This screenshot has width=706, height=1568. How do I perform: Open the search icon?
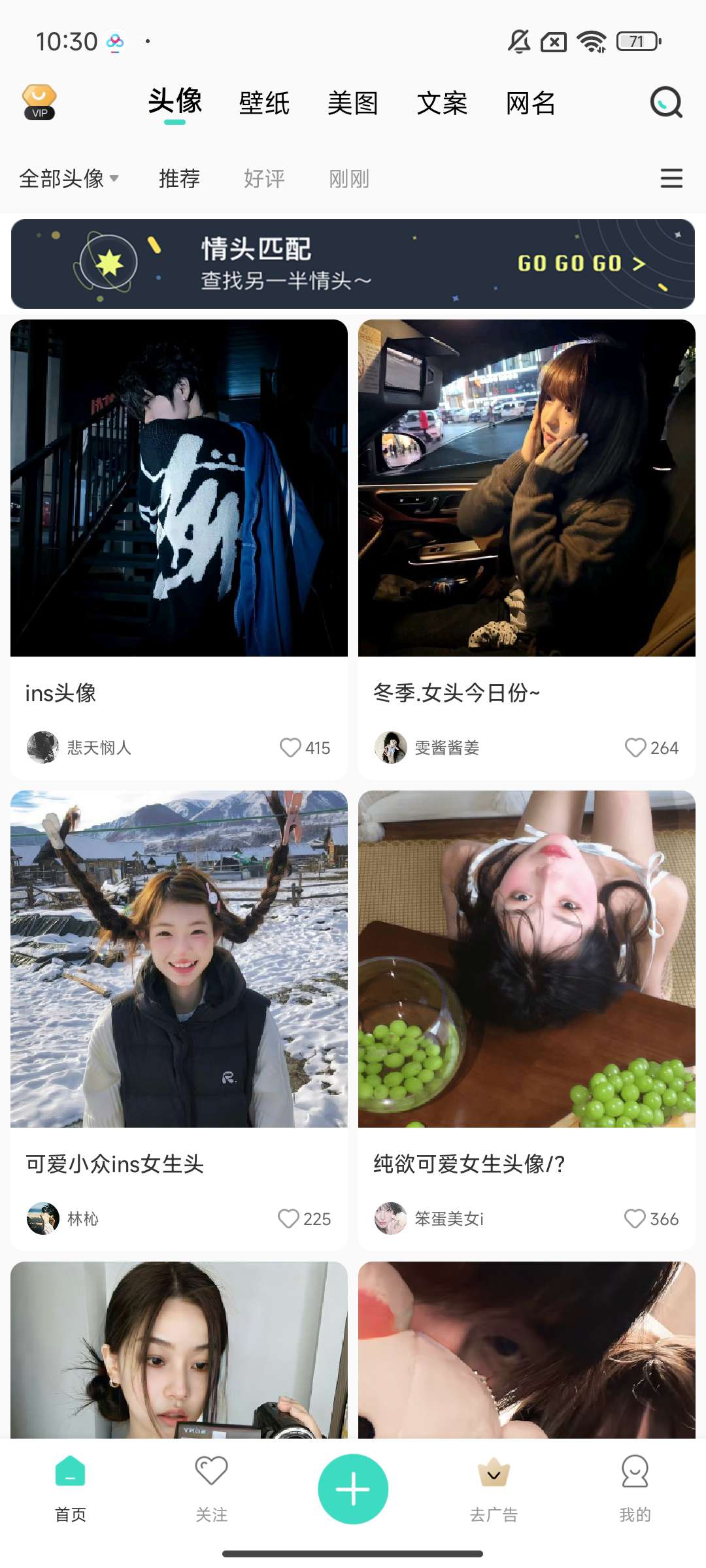(665, 103)
